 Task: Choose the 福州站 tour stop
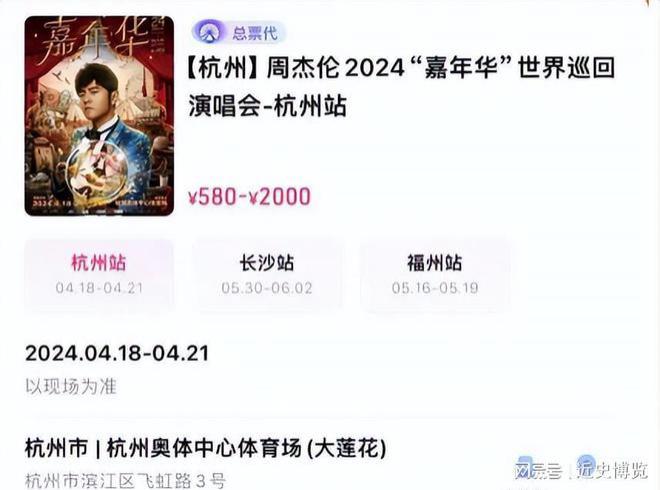434,274
